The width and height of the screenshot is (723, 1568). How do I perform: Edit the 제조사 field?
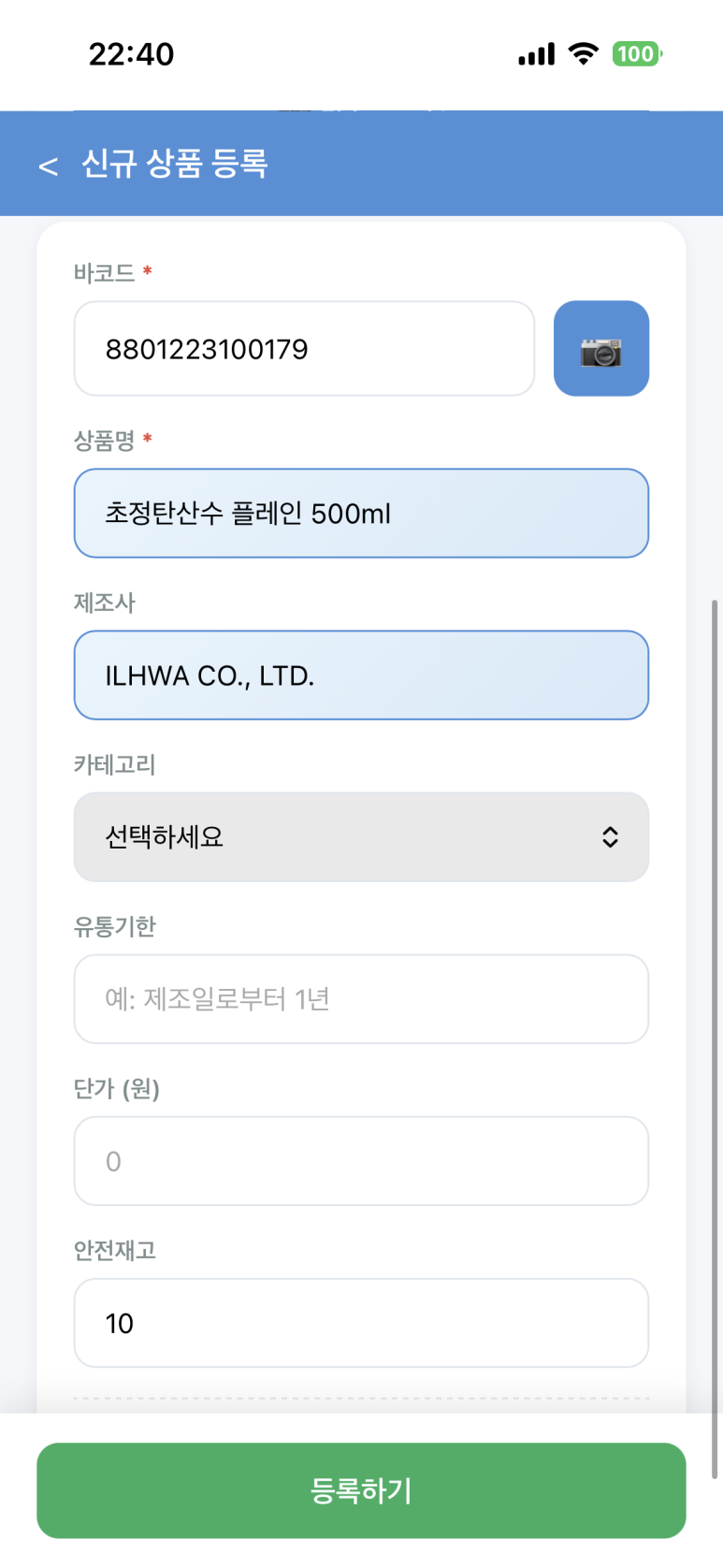click(361, 675)
